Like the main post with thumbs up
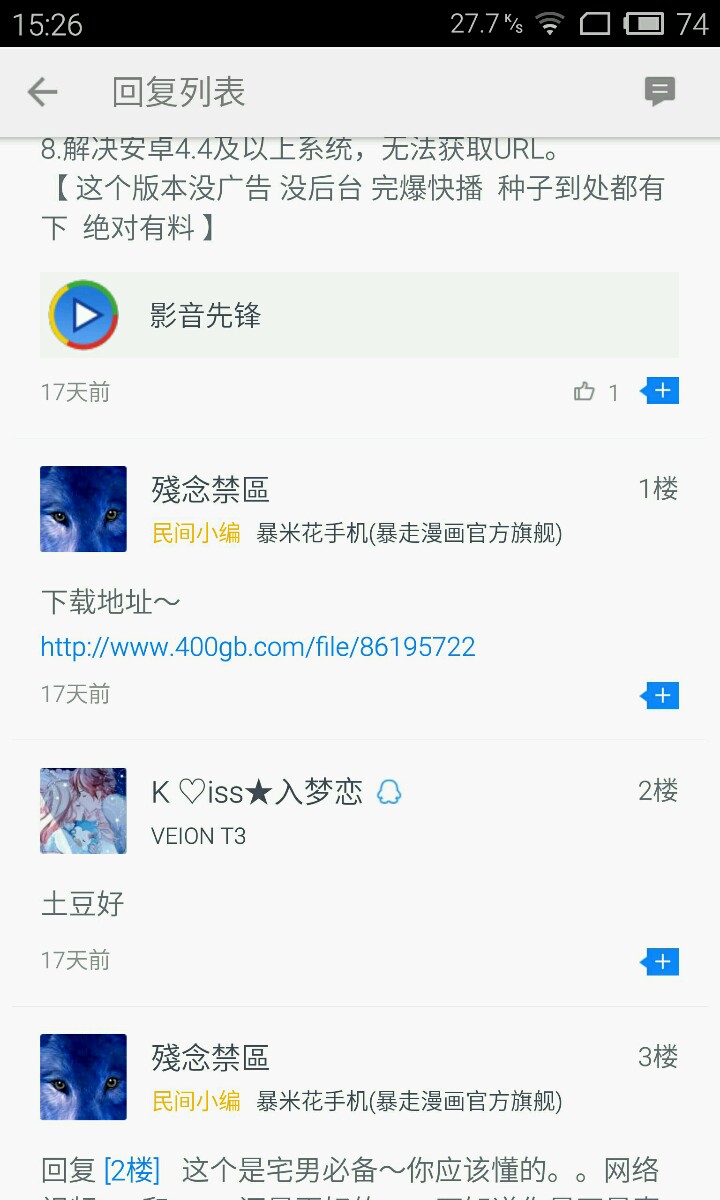 pos(585,392)
